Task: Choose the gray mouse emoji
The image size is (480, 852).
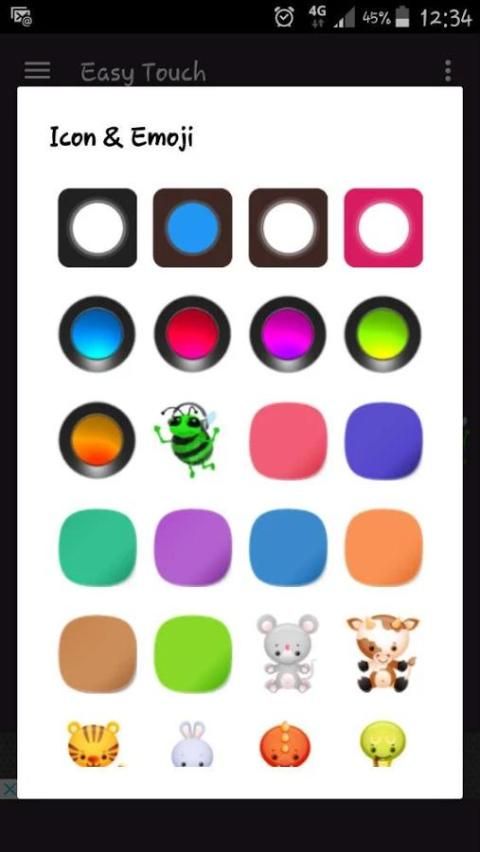Action: point(288,654)
